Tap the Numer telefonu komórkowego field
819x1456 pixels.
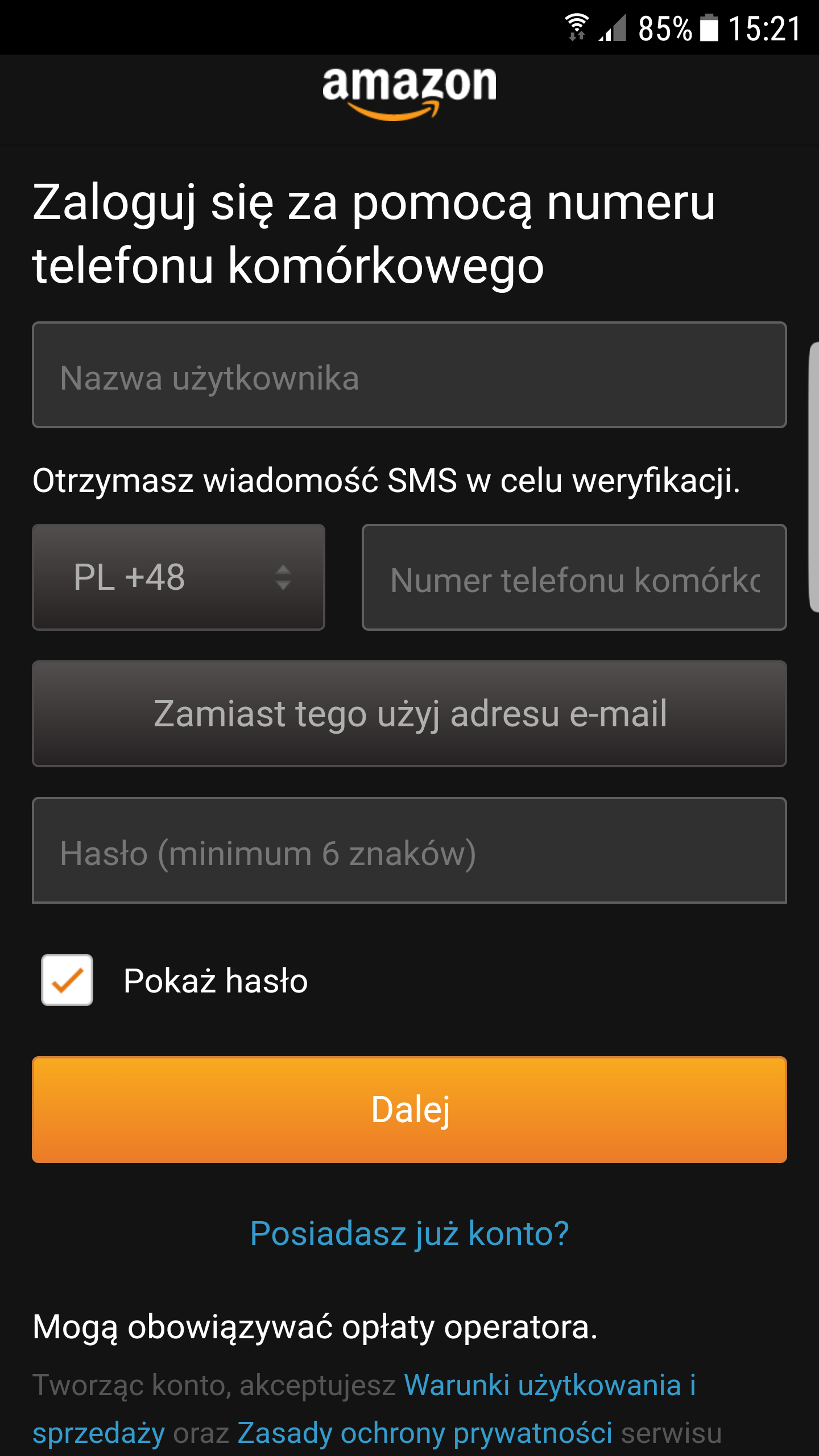[x=574, y=577]
